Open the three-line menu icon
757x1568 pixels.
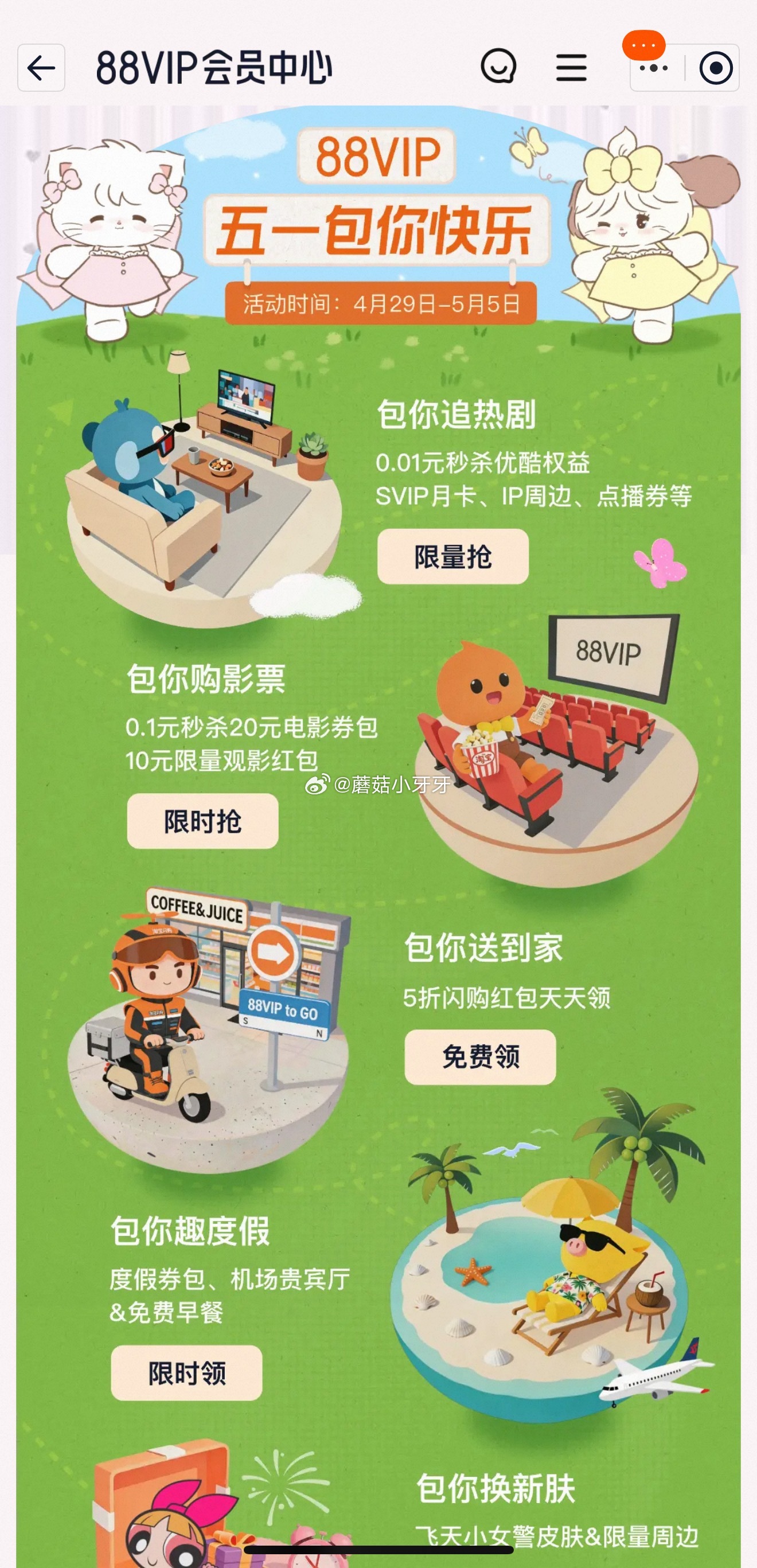[571, 67]
